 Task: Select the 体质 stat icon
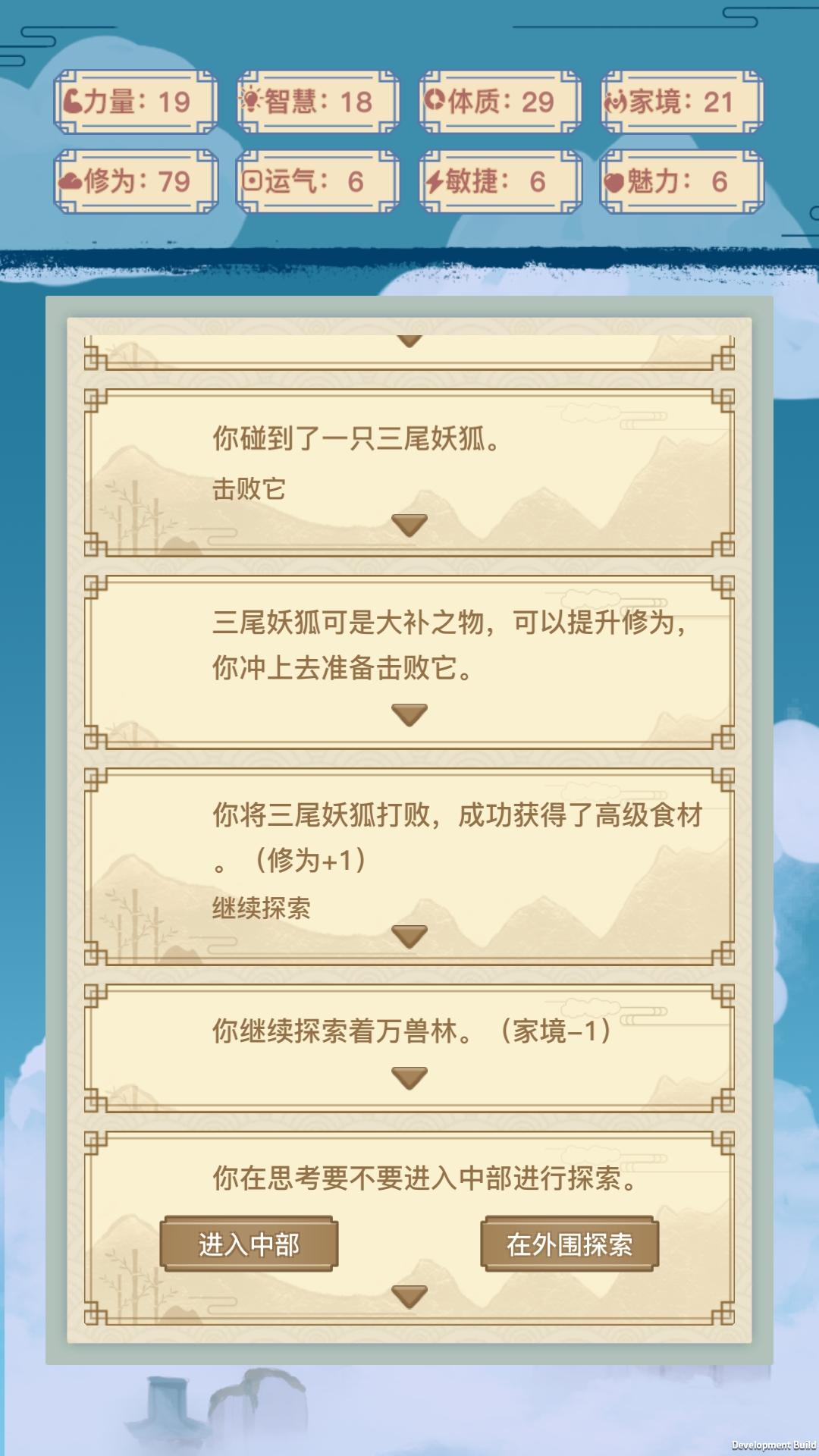[435, 101]
